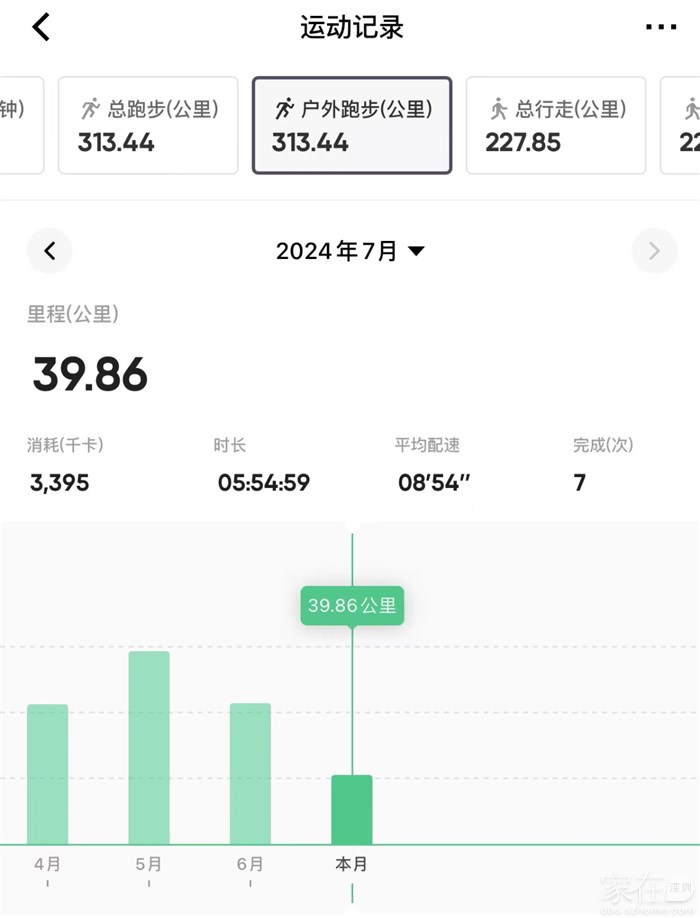
Task: Select the 4月 bar in chart
Action: [x=48, y=773]
